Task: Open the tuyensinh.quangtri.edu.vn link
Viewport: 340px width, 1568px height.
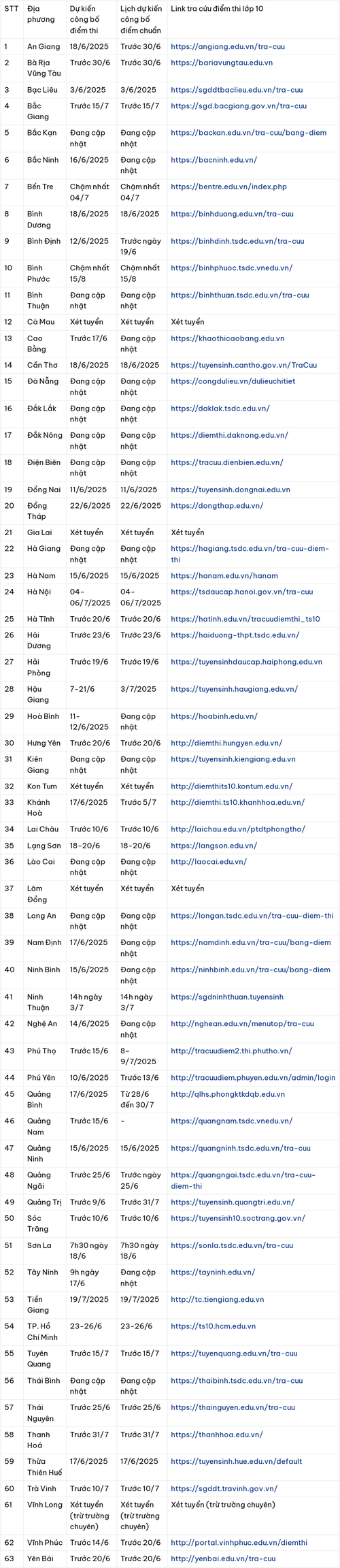Action: 233,1202
